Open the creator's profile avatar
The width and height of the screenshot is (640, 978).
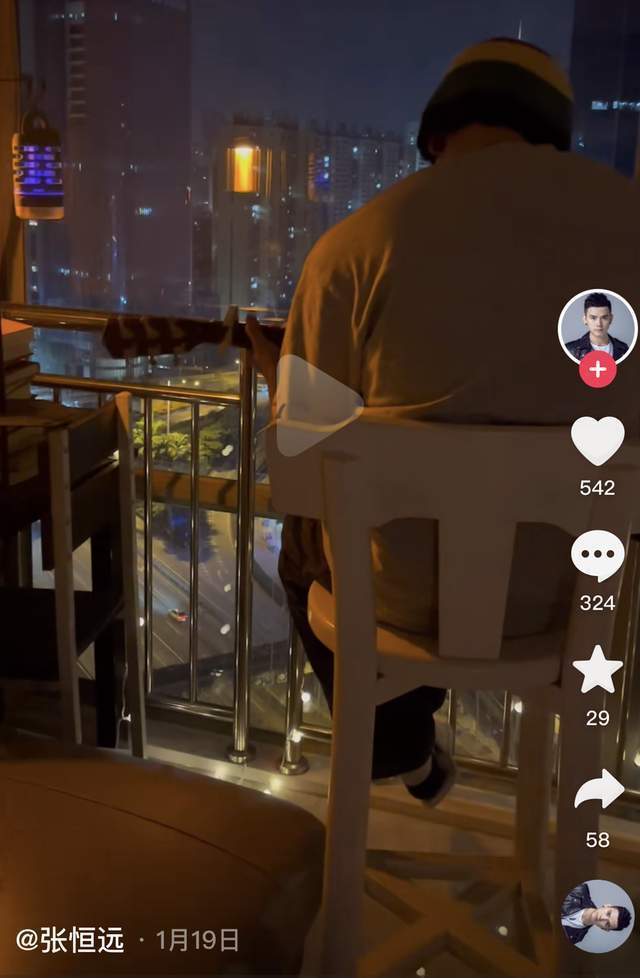(x=597, y=326)
